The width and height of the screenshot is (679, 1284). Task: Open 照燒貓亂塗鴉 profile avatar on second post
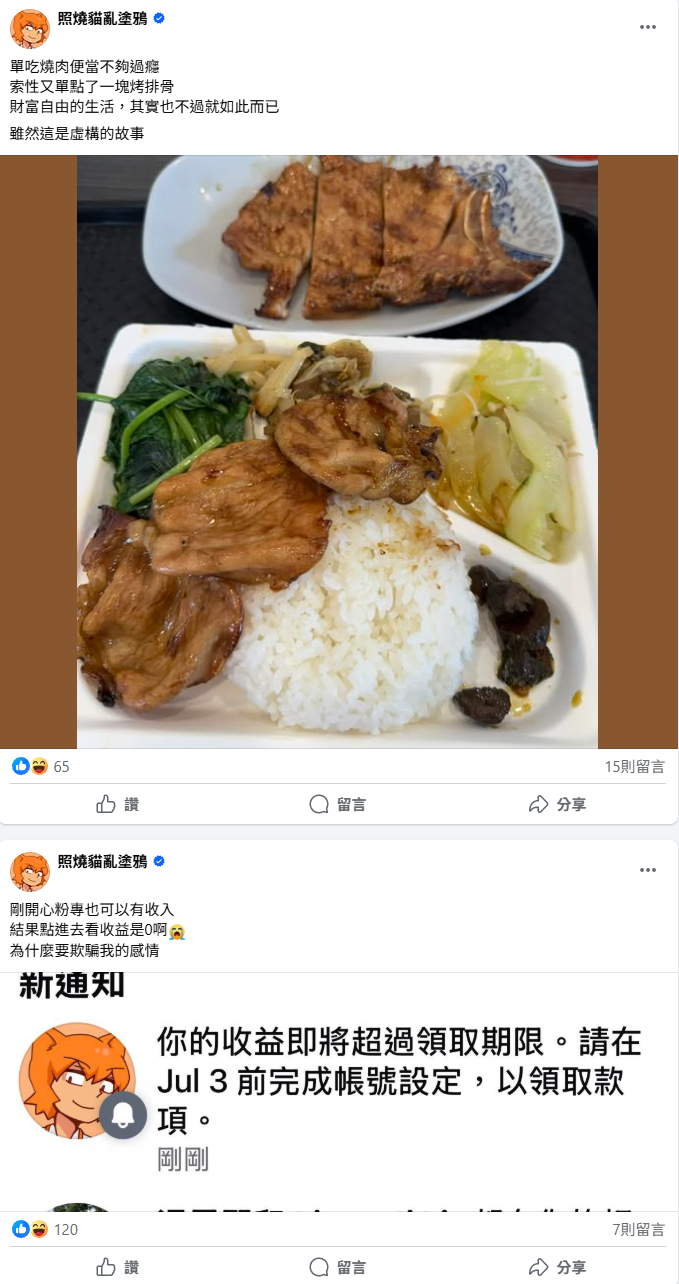click(x=30, y=872)
